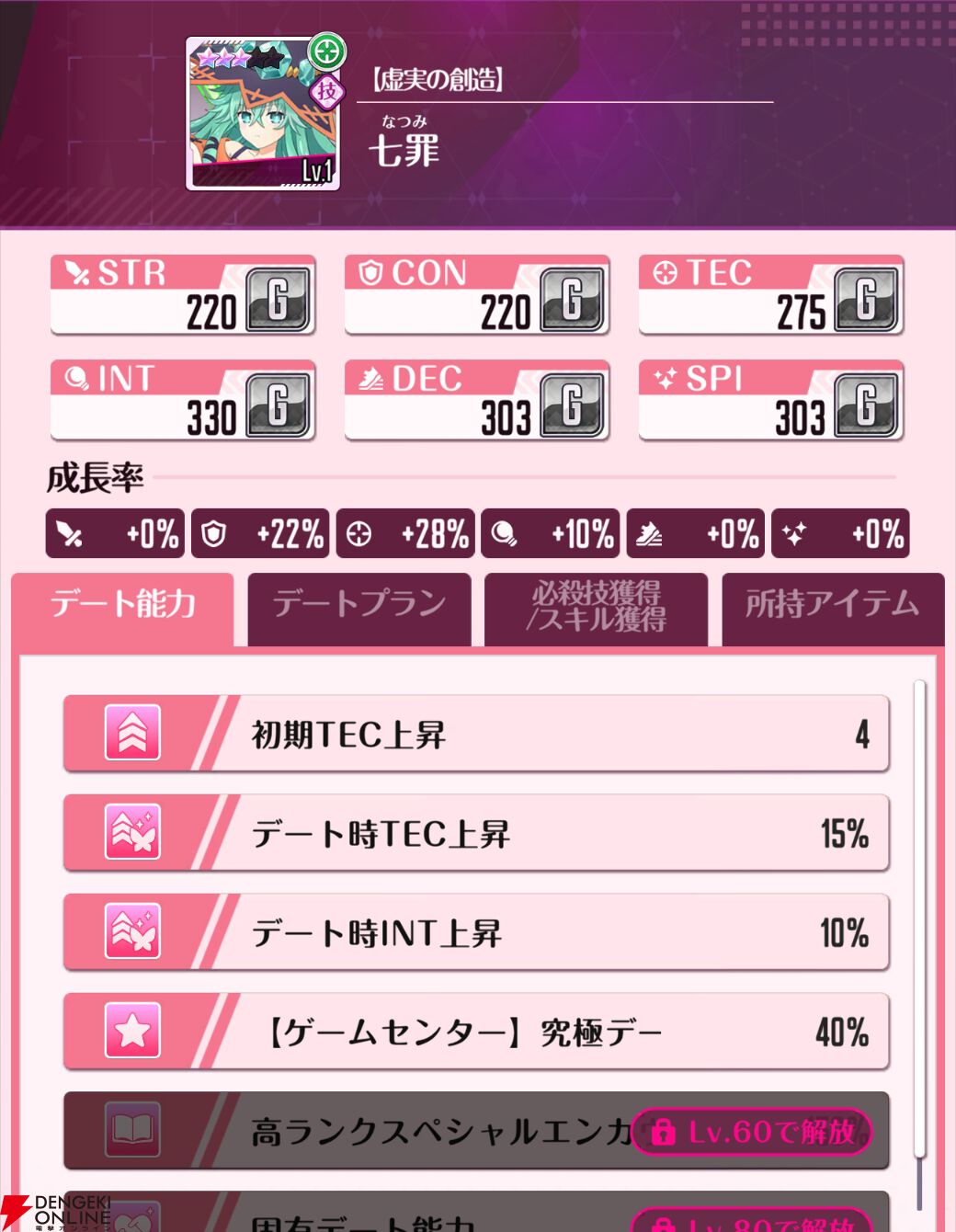
Task: Switch to the デートプラン tab
Action: click(x=359, y=605)
